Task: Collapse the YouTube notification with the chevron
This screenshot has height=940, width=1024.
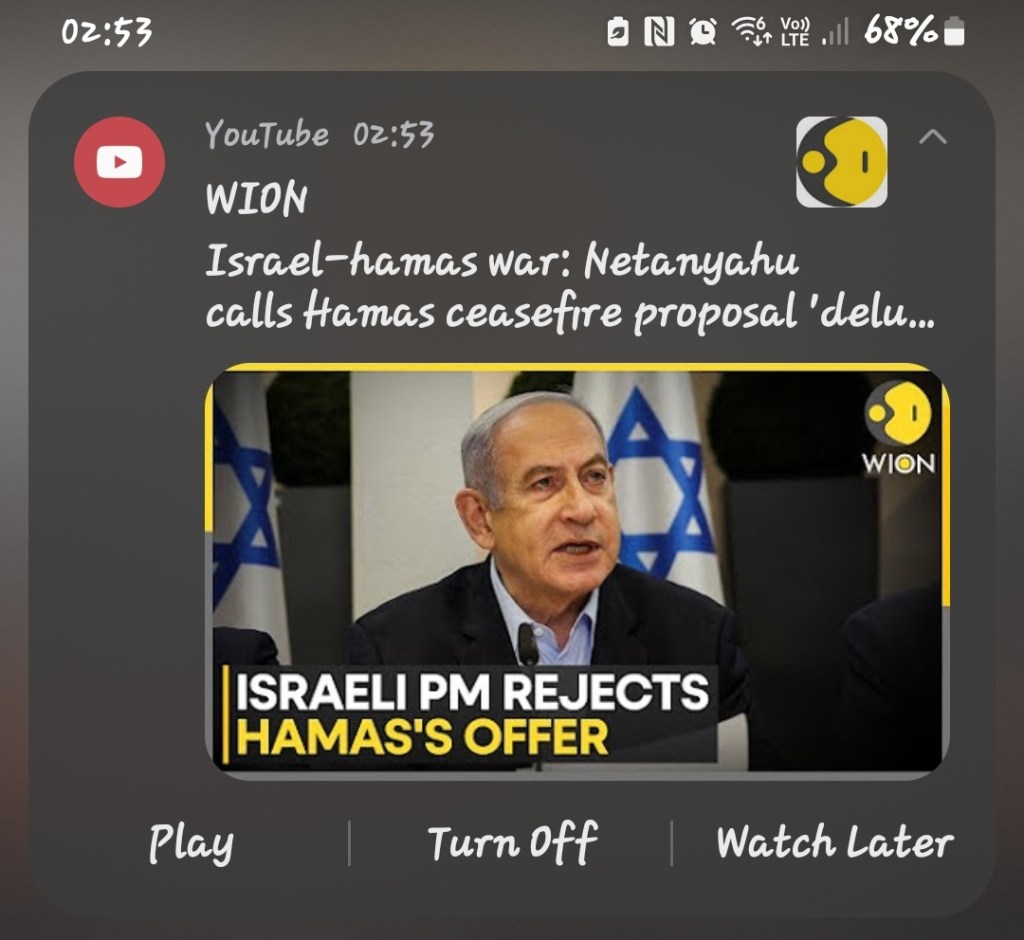Action: point(932,137)
